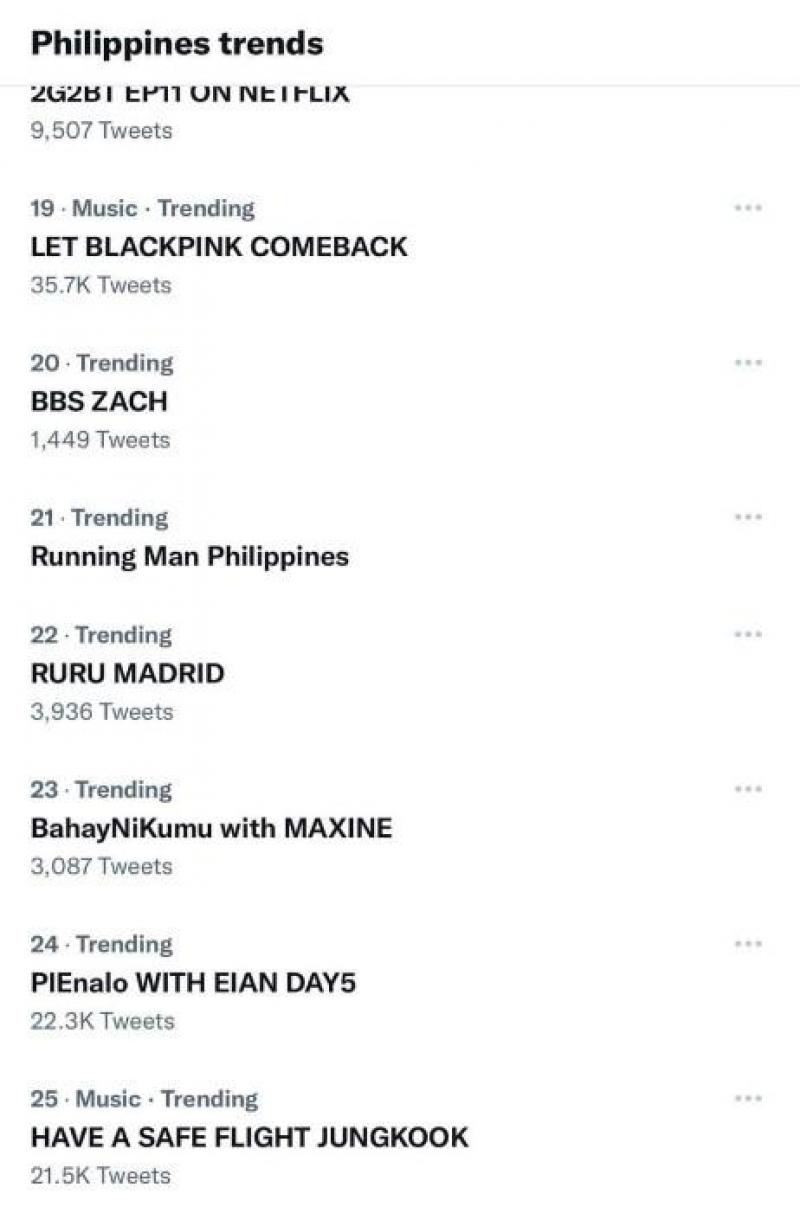Open Running Man Philippines trend
Image resolution: width=800 pixels, height=1213 pixels.
click(x=190, y=556)
